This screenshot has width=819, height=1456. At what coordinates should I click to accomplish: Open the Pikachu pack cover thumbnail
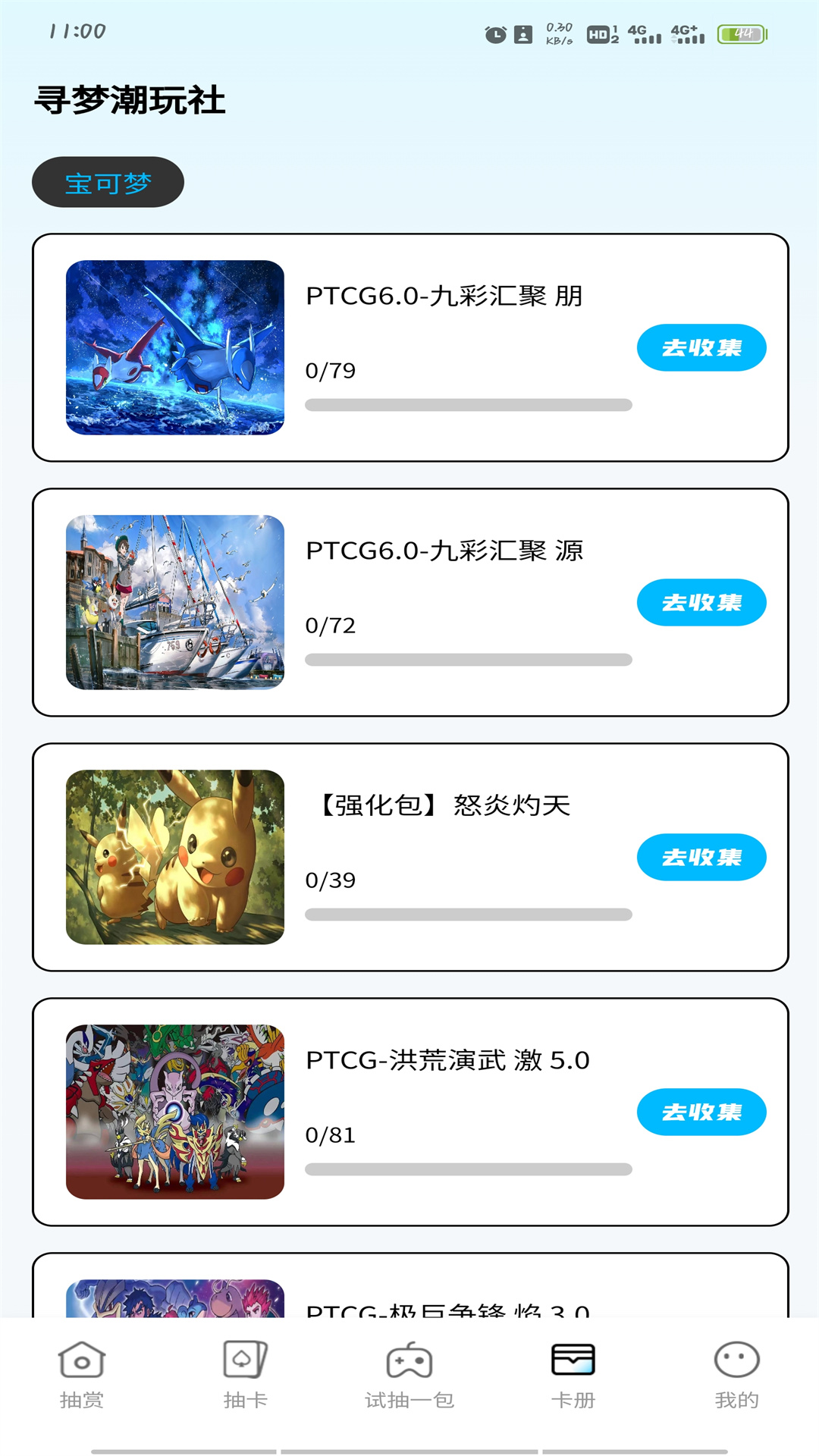[176, 852]
